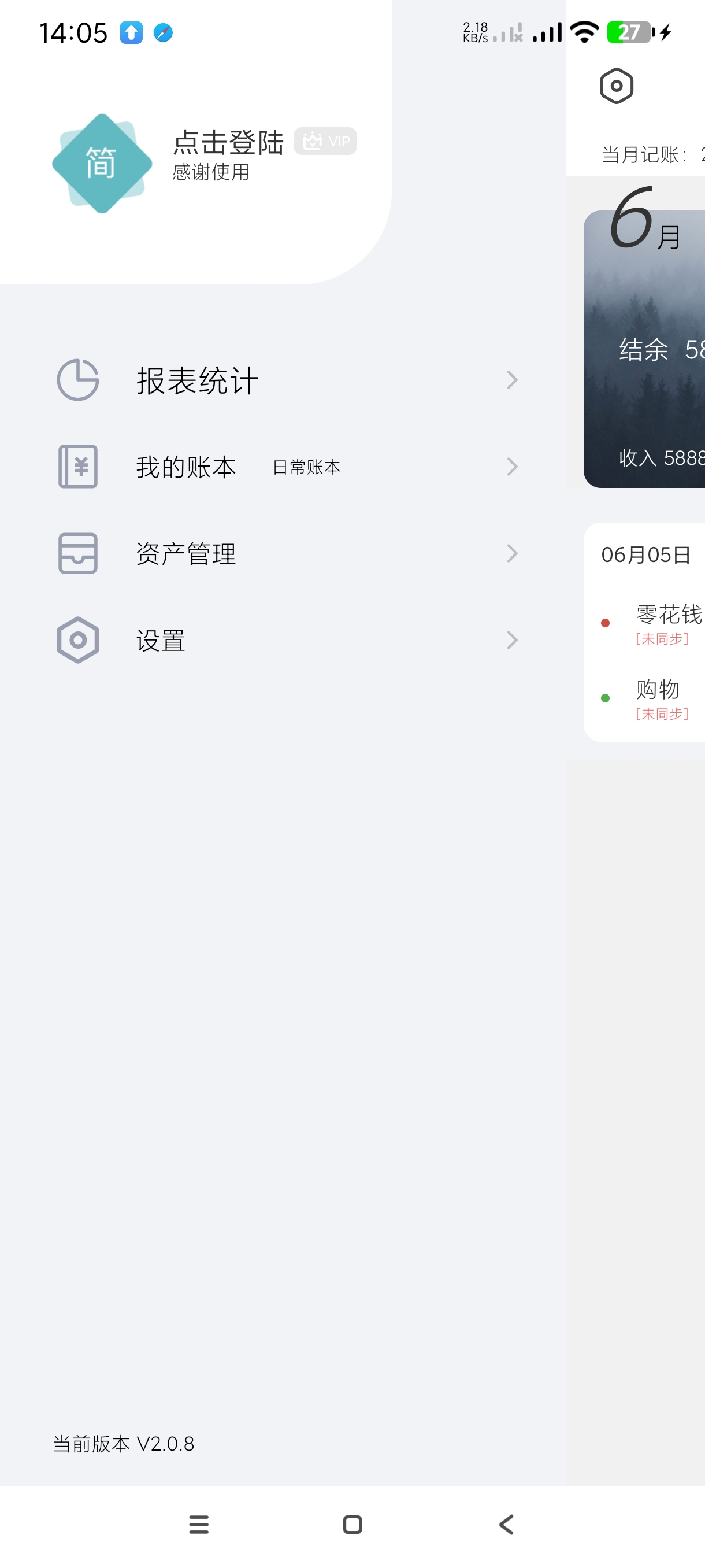Tap the system home button
The image size is (705, 1568).
pos(352,1525)
